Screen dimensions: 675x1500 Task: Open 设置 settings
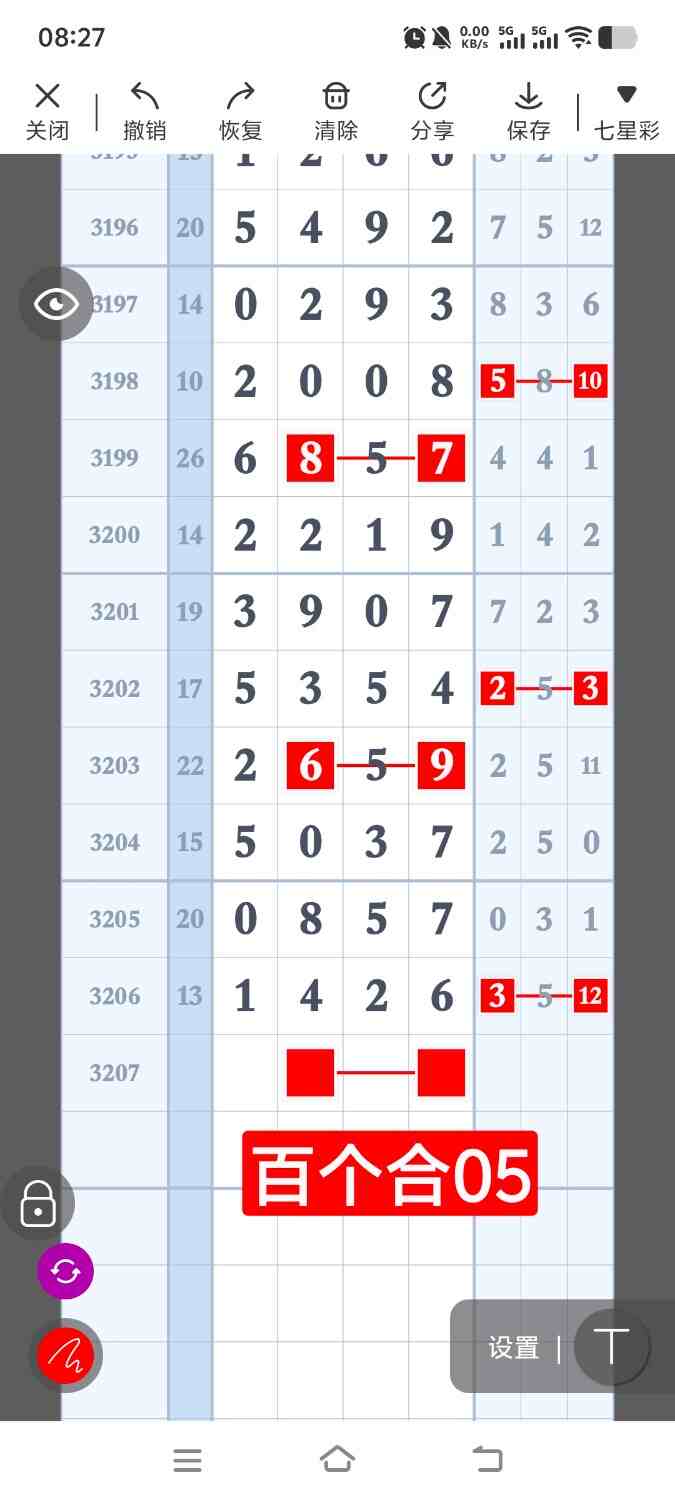click(513, 1348)
